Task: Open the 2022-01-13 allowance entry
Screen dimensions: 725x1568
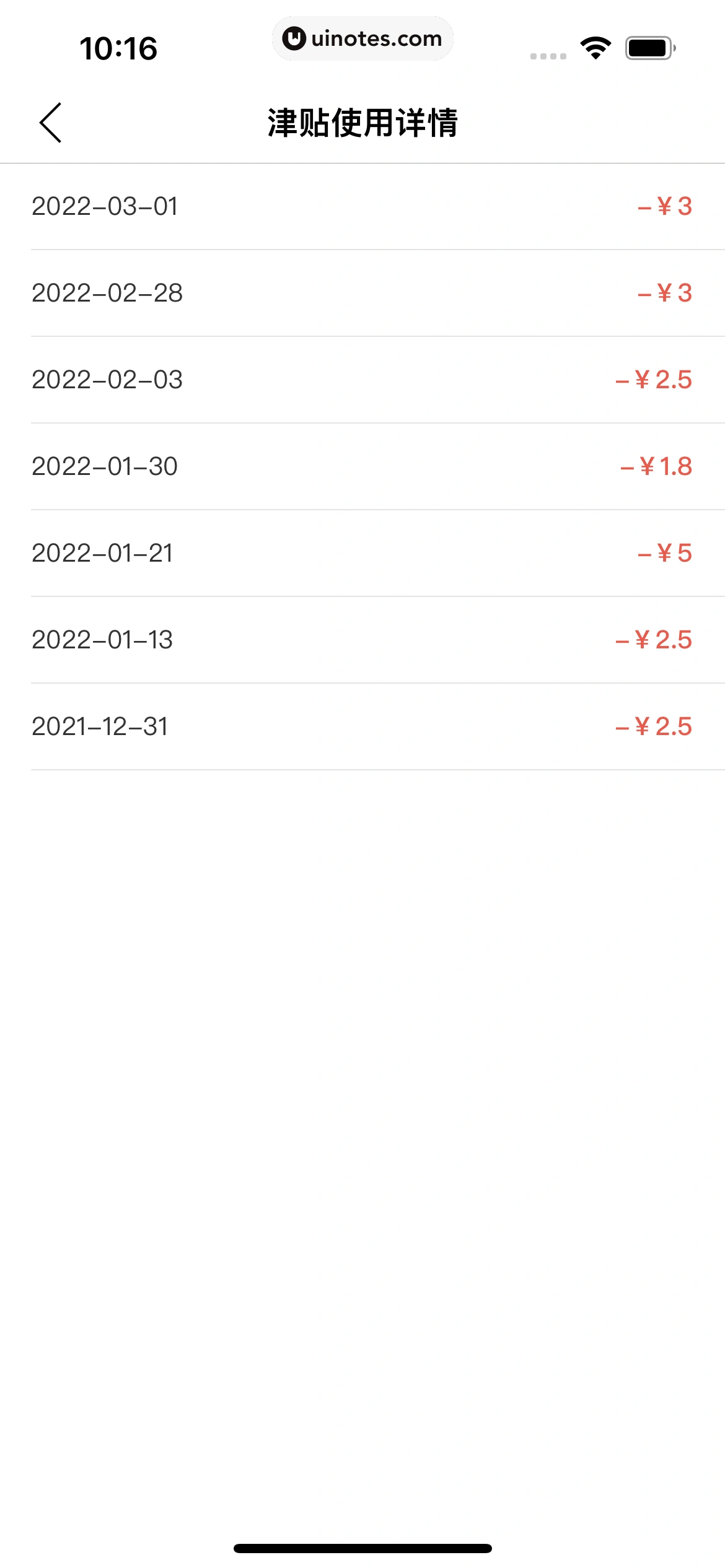Action: coord(362,640)
